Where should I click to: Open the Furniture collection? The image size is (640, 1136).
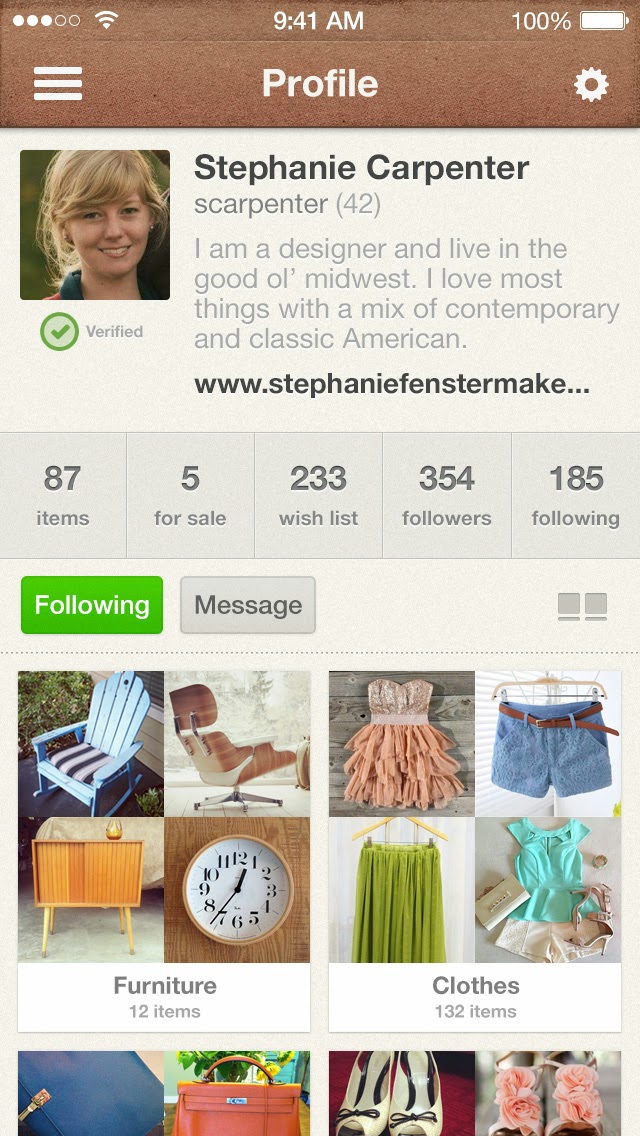click(x=164, y=850)
